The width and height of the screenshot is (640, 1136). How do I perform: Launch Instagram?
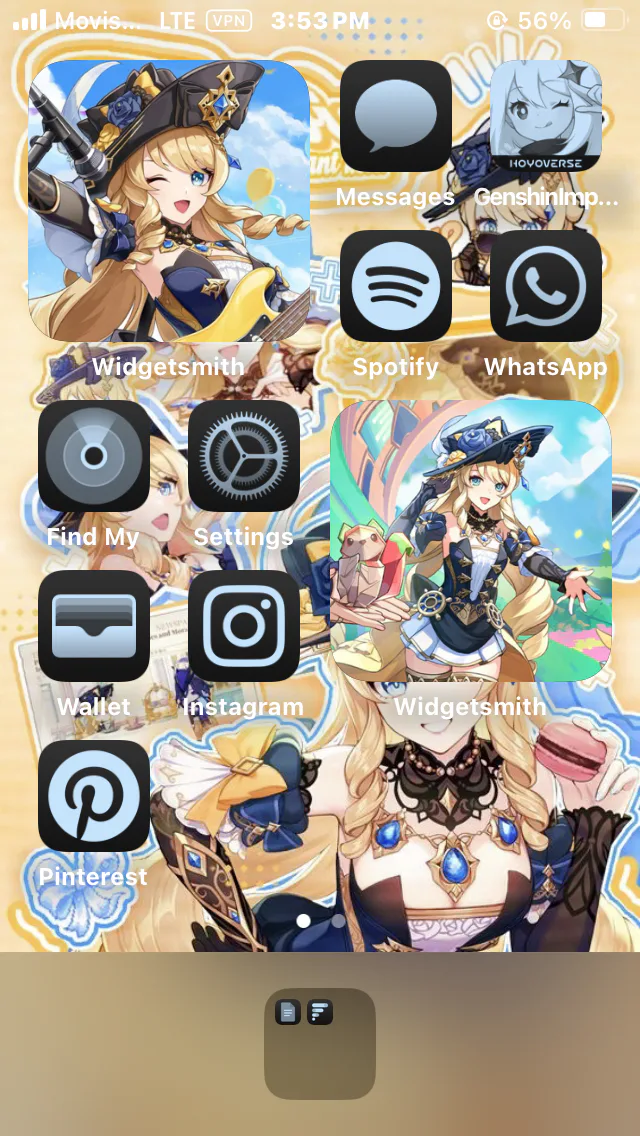click(244, 626)
